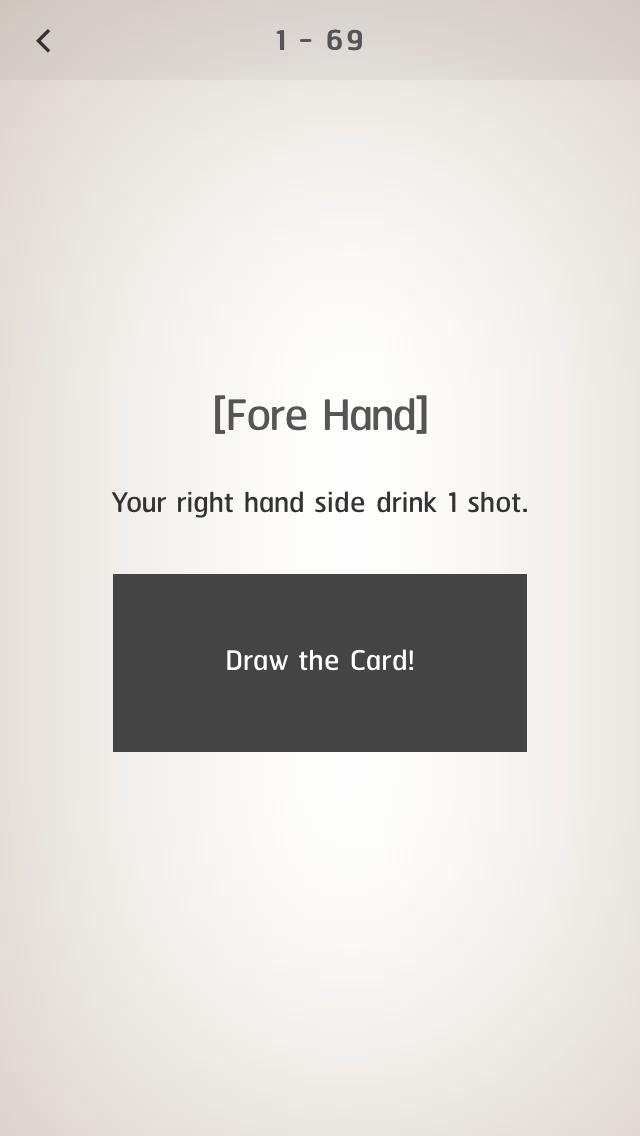Tap the Draw the Card! button
Viewport: 640px width, 1136px height.
point(320,662)
